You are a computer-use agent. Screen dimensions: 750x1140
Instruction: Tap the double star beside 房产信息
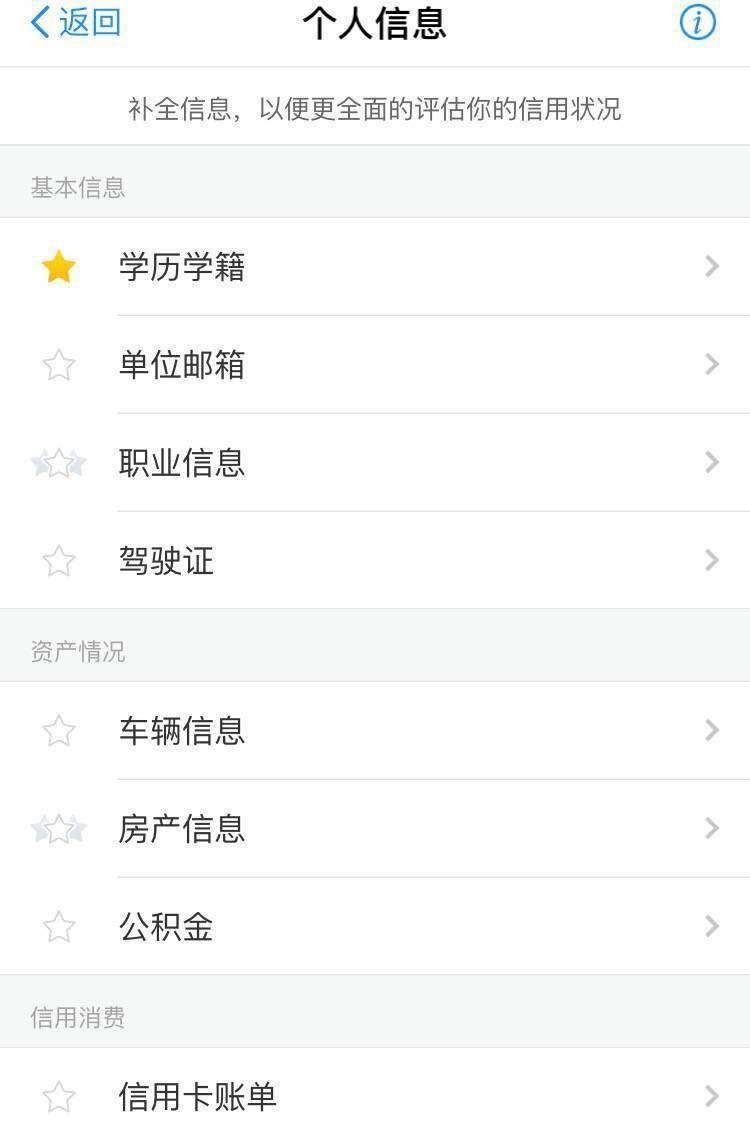(58, 829)
